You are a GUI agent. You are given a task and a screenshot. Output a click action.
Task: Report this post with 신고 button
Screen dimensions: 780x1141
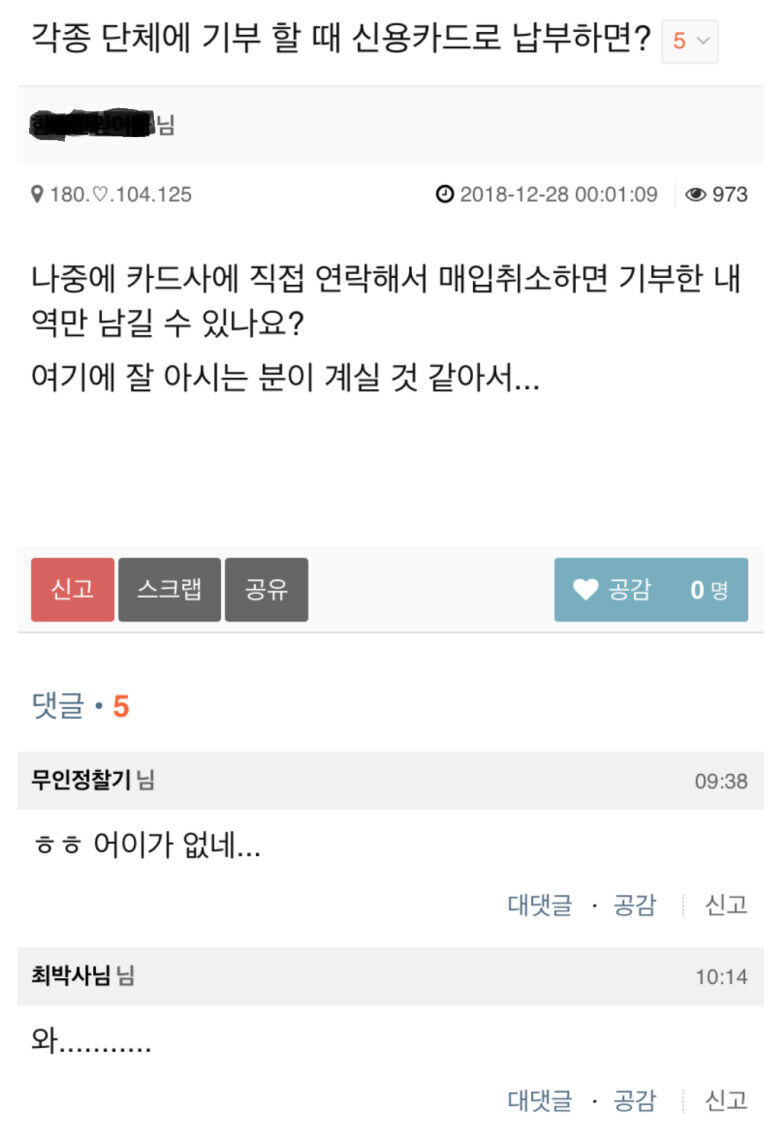[x=72, y=590]
